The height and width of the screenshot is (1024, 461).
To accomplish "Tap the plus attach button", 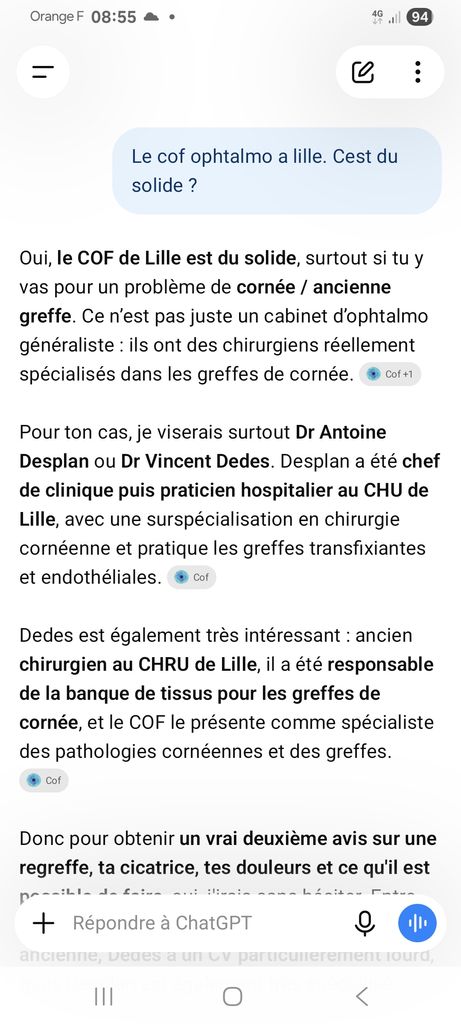I will point(43,923).
